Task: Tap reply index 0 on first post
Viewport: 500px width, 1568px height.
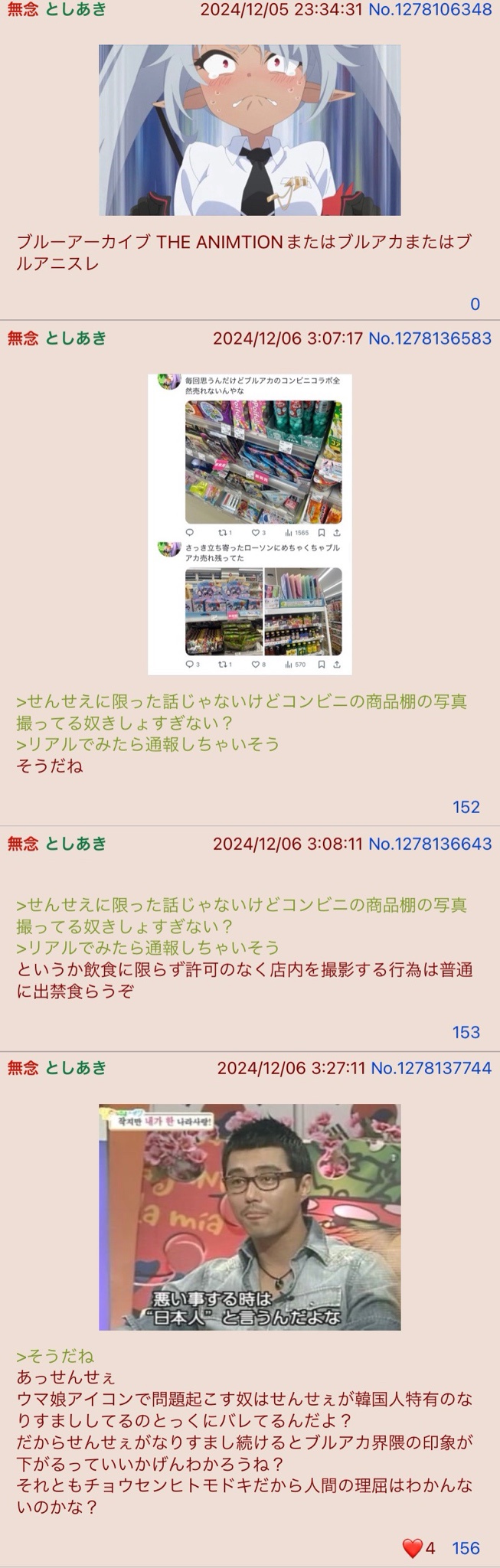Action: 475,304
